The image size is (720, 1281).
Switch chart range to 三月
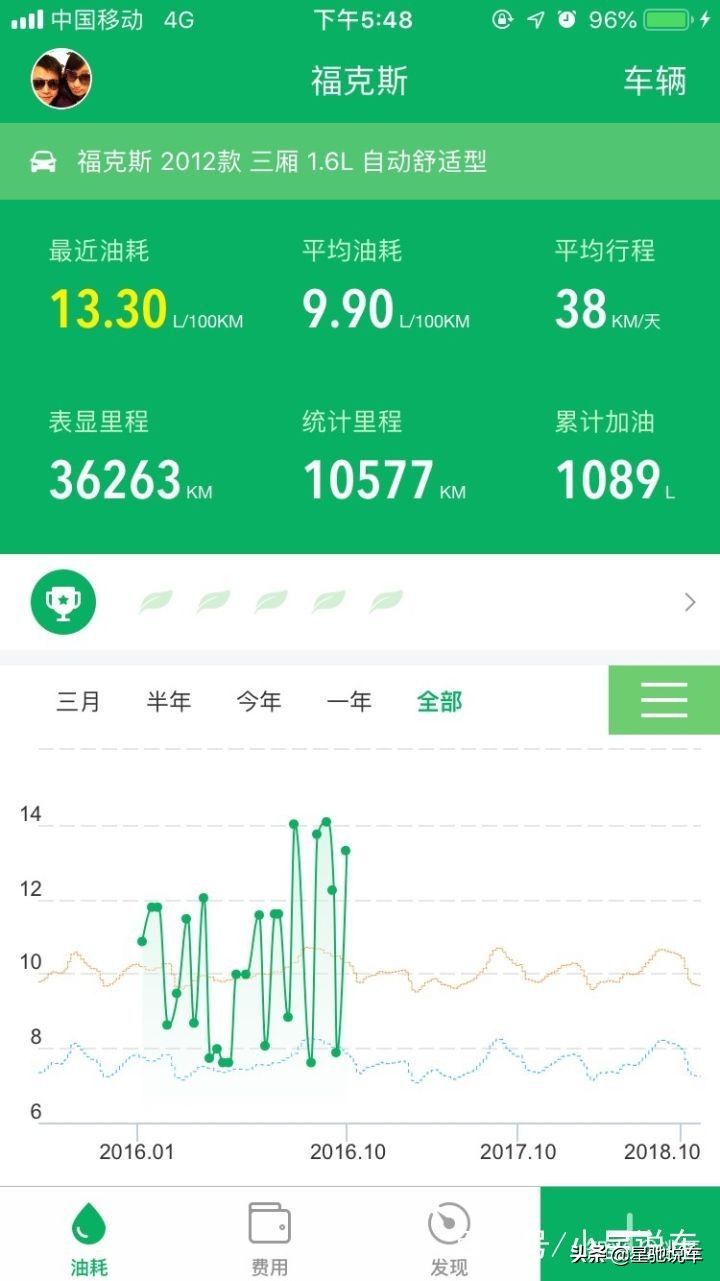pos(78,701)
